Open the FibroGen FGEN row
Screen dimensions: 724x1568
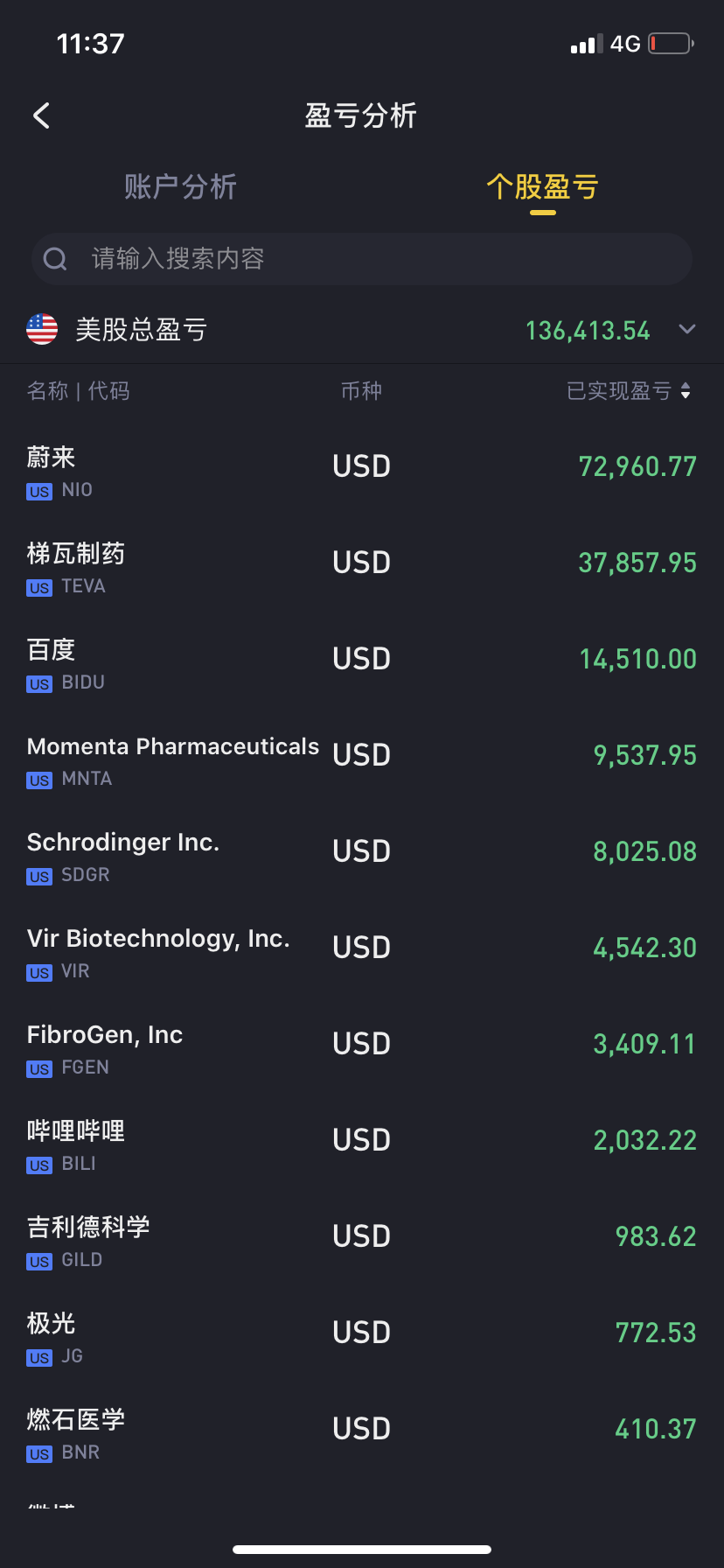pyautogui.click(x=362, y=1044)
